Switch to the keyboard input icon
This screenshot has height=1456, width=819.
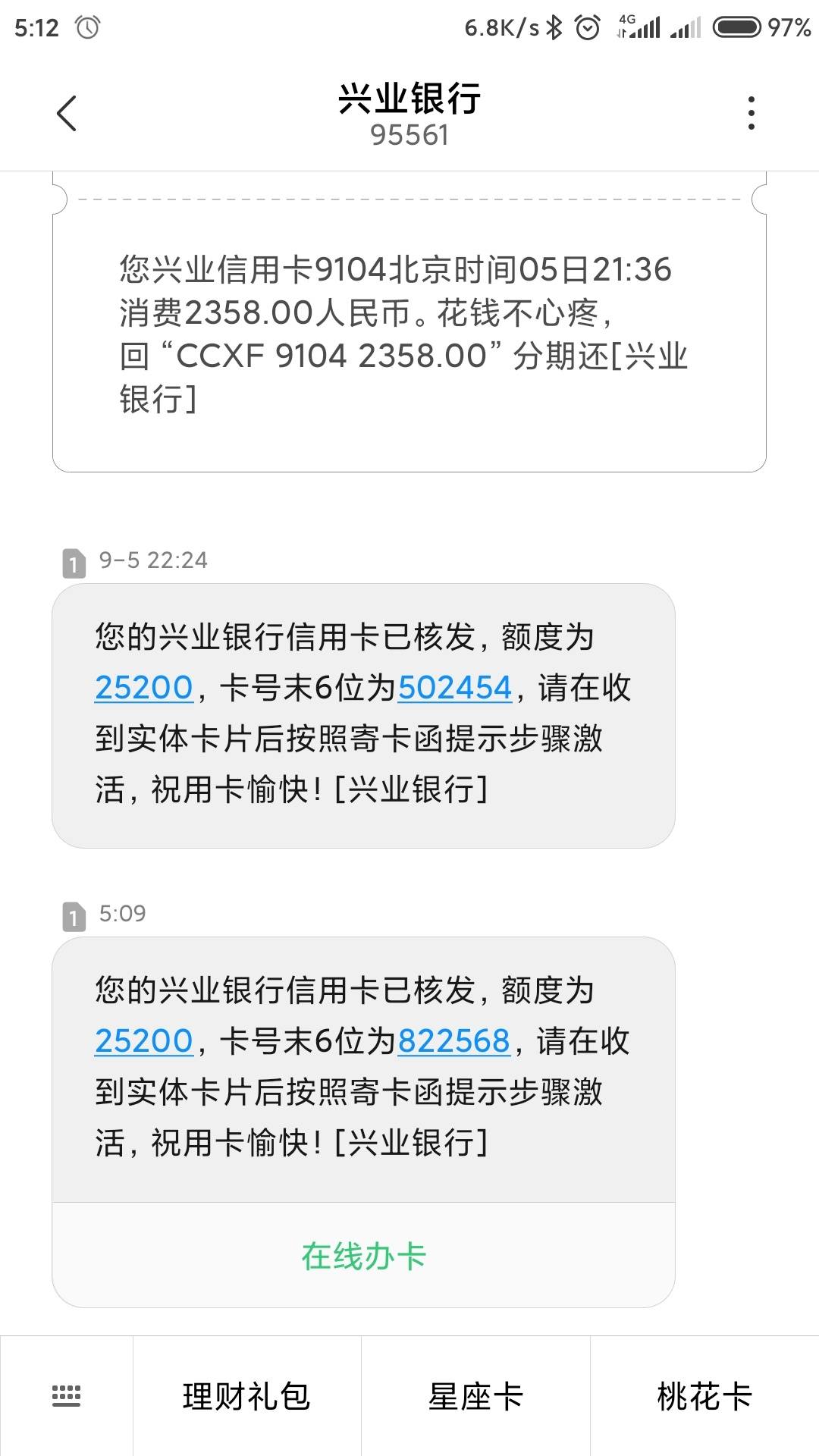click(66, 1395)
